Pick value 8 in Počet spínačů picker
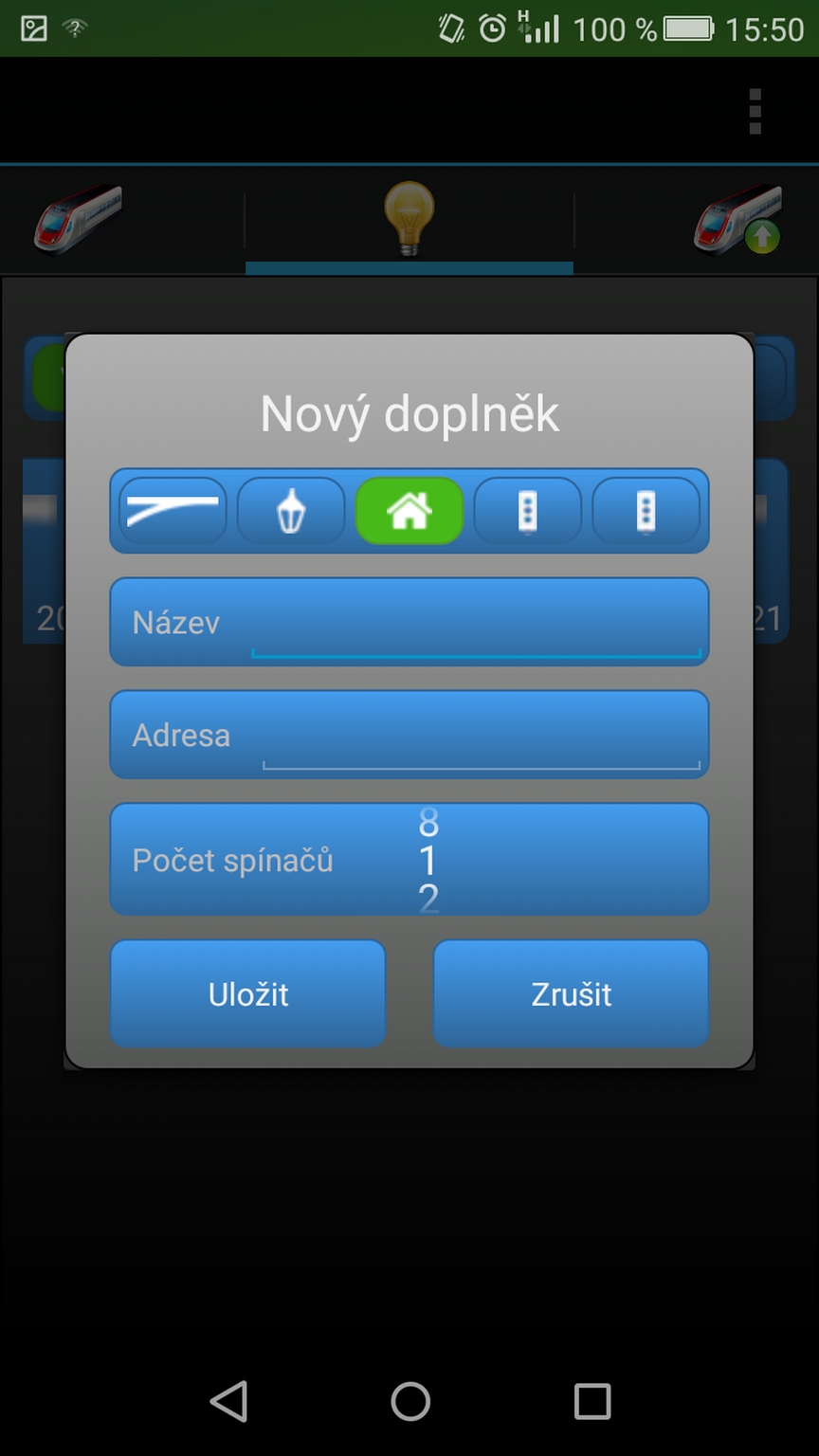Viewport: 819px width, 1456px height. tap(428, 822)
